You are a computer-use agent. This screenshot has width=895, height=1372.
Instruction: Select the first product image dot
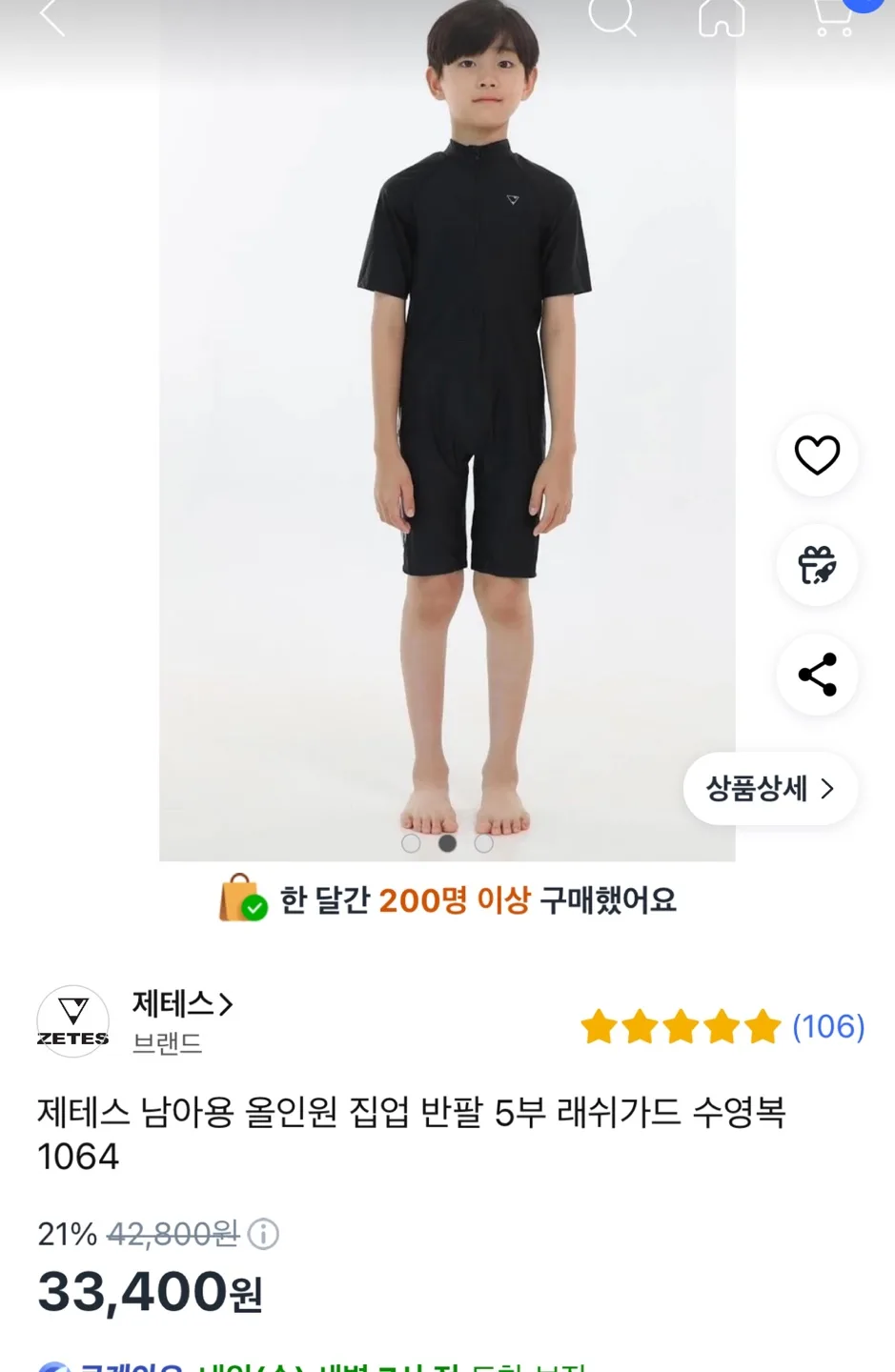click(411, 843)
